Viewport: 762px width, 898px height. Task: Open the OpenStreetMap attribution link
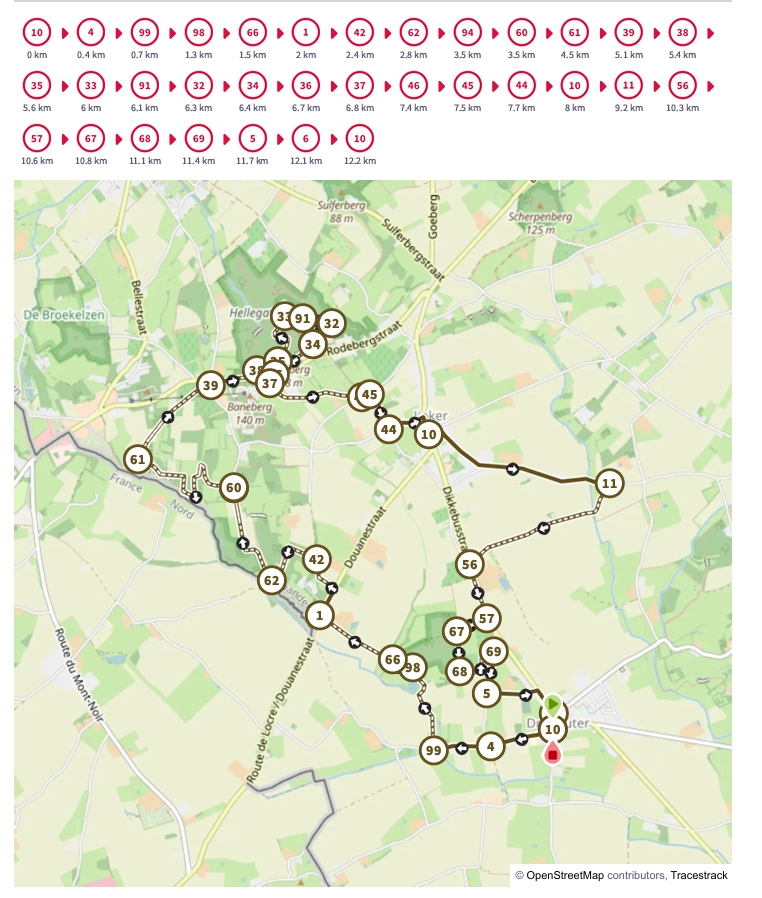565,876
